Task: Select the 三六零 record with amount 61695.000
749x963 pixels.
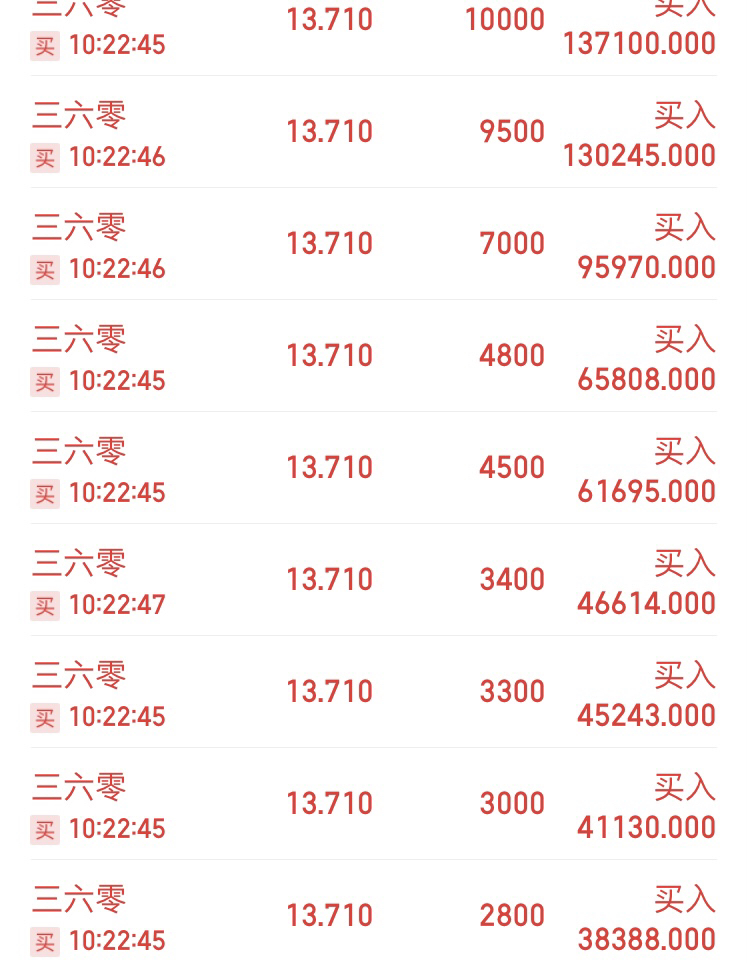Action: (373, 468)
